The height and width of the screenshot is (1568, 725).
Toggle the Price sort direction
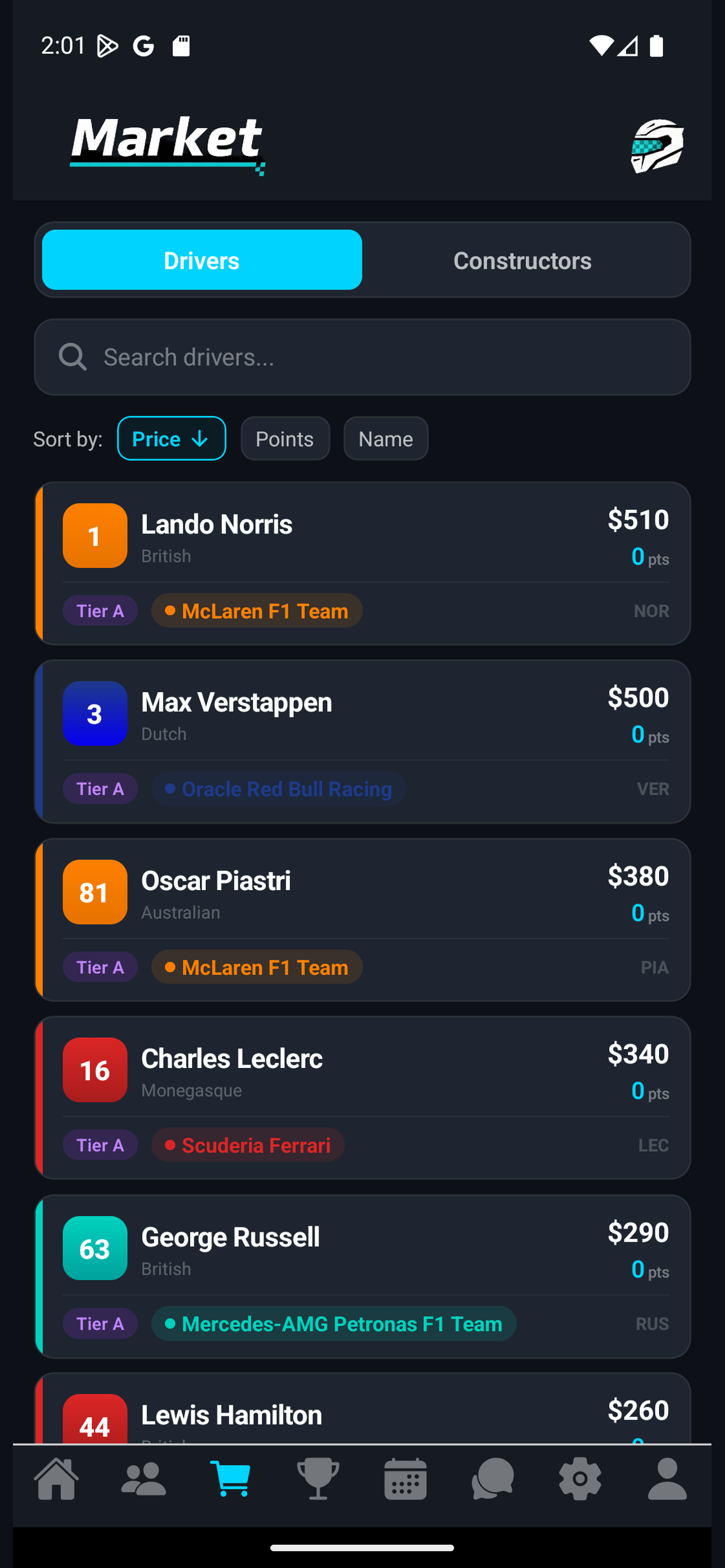tap(171, 438)
